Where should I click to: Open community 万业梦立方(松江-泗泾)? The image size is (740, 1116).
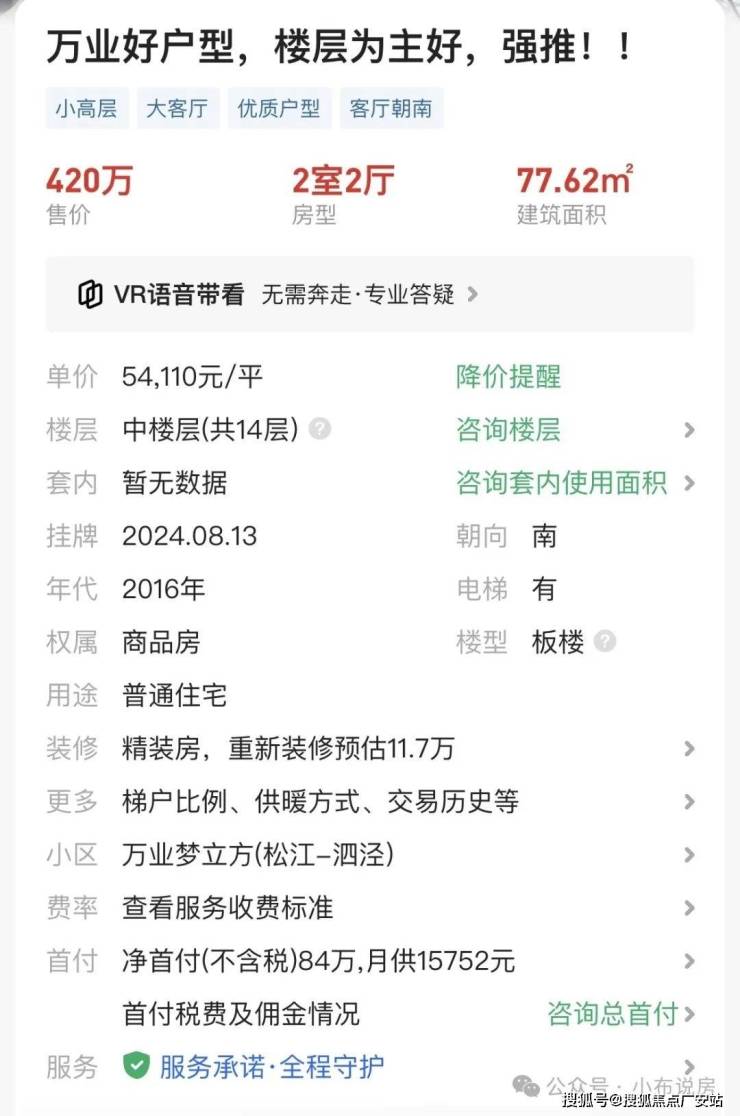click(x=370, y=855)
